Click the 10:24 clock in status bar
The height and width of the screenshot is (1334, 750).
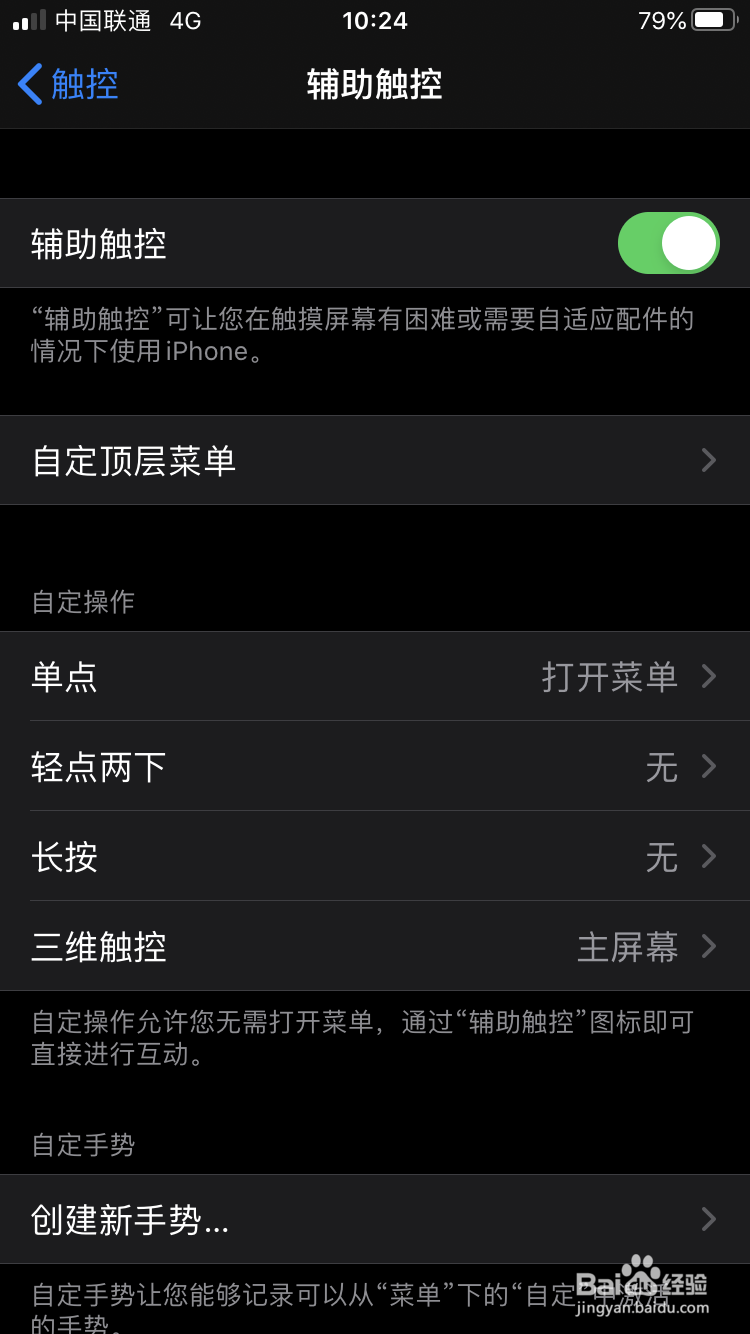pos(375,20)
